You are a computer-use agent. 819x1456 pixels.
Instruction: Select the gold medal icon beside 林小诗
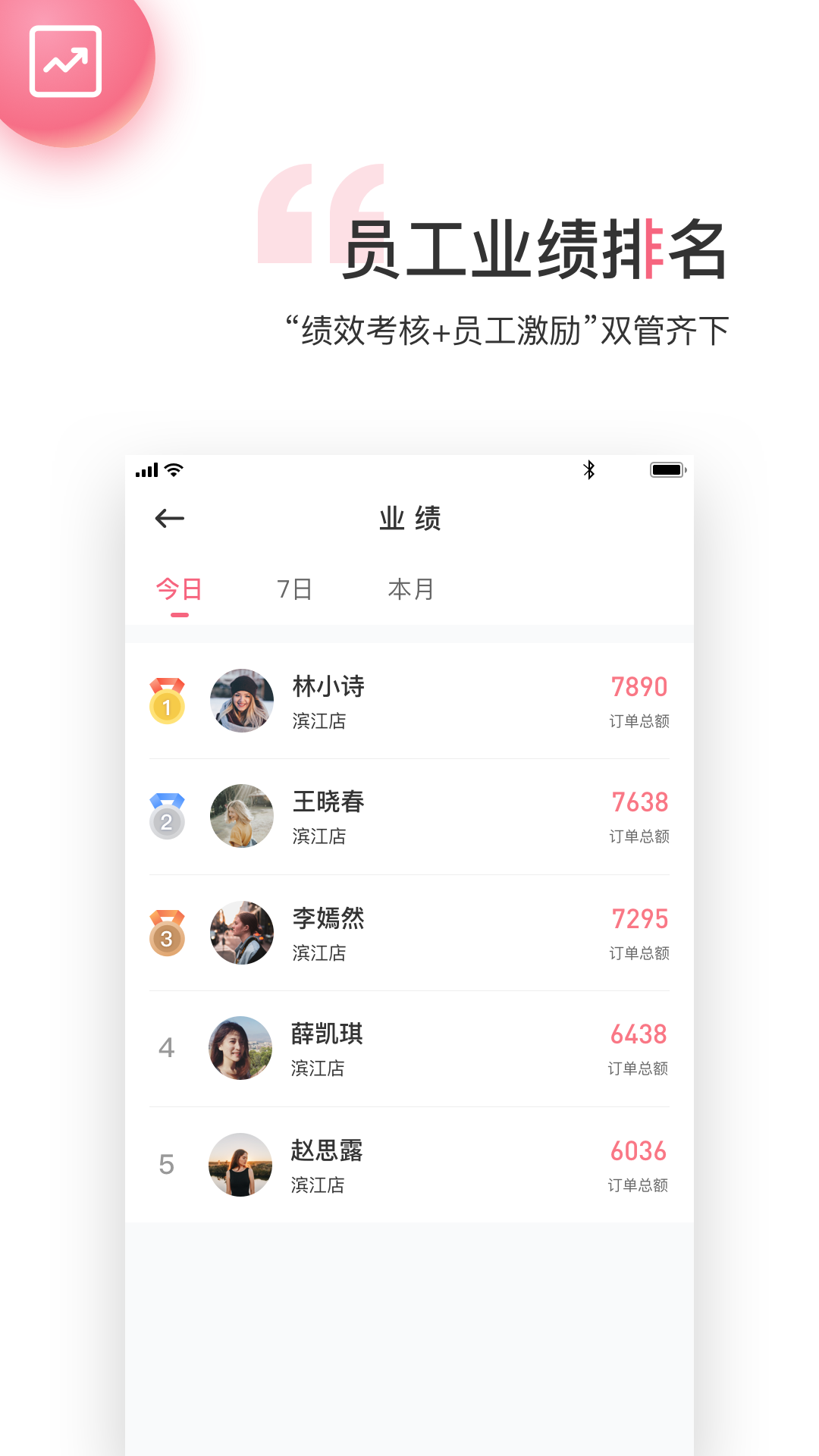coord(168,701)
